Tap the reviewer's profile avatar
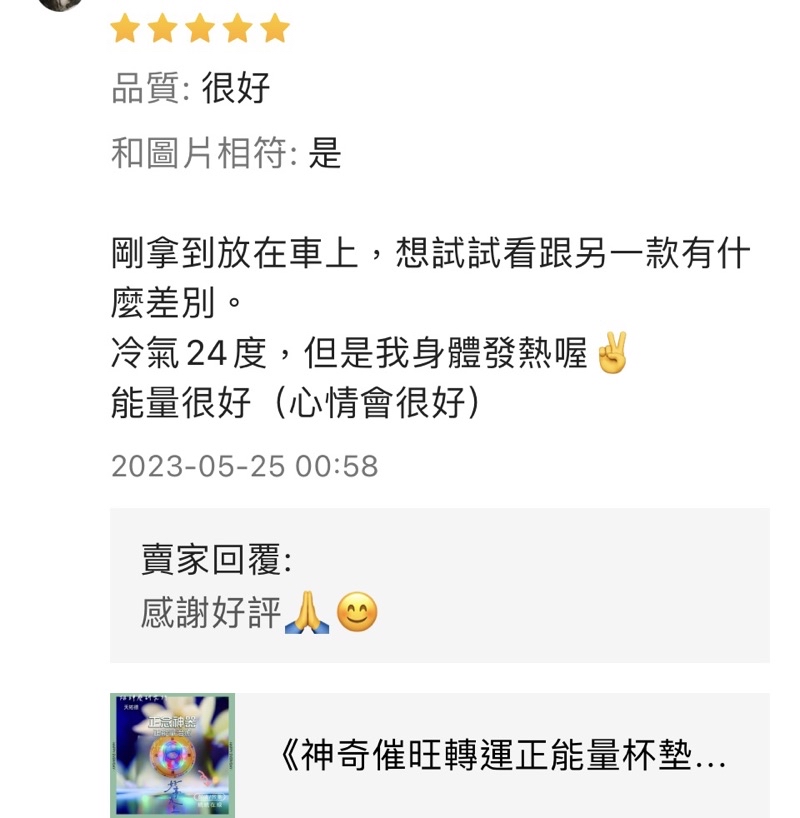This screenshot has width=800, height=818. [x=60, y=4]
